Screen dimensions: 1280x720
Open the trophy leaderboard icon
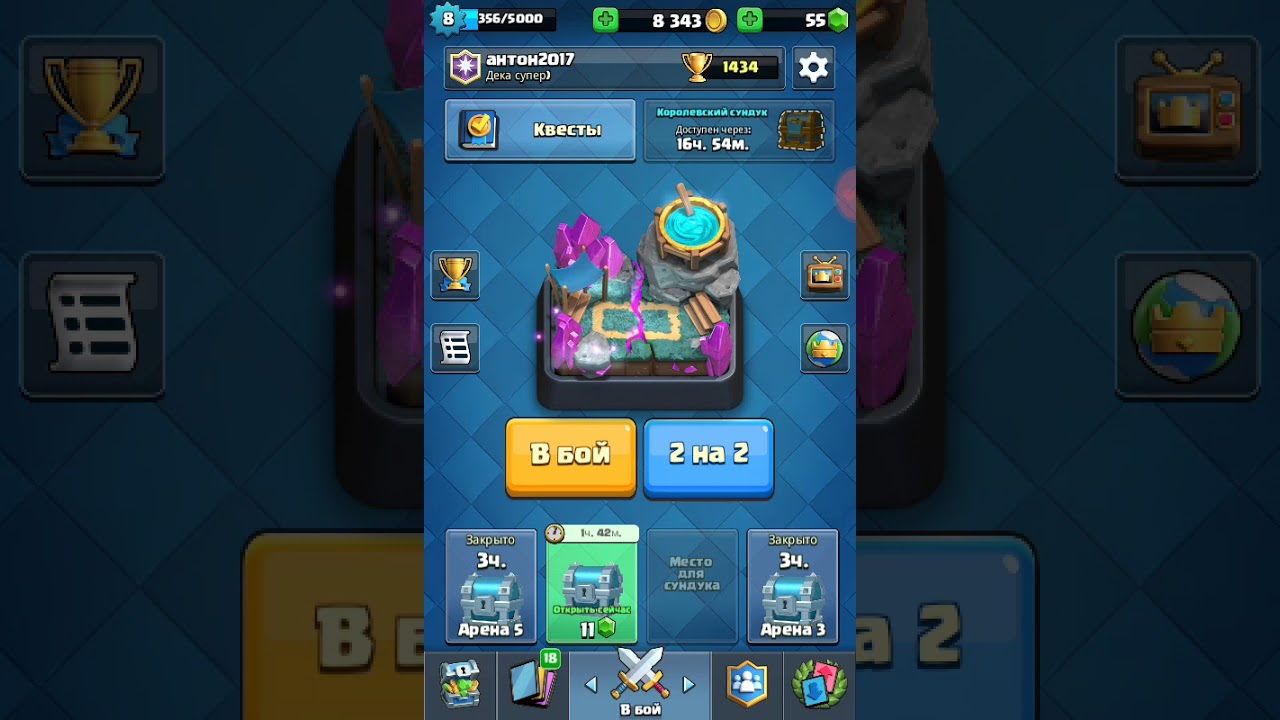tap(455, 275)
